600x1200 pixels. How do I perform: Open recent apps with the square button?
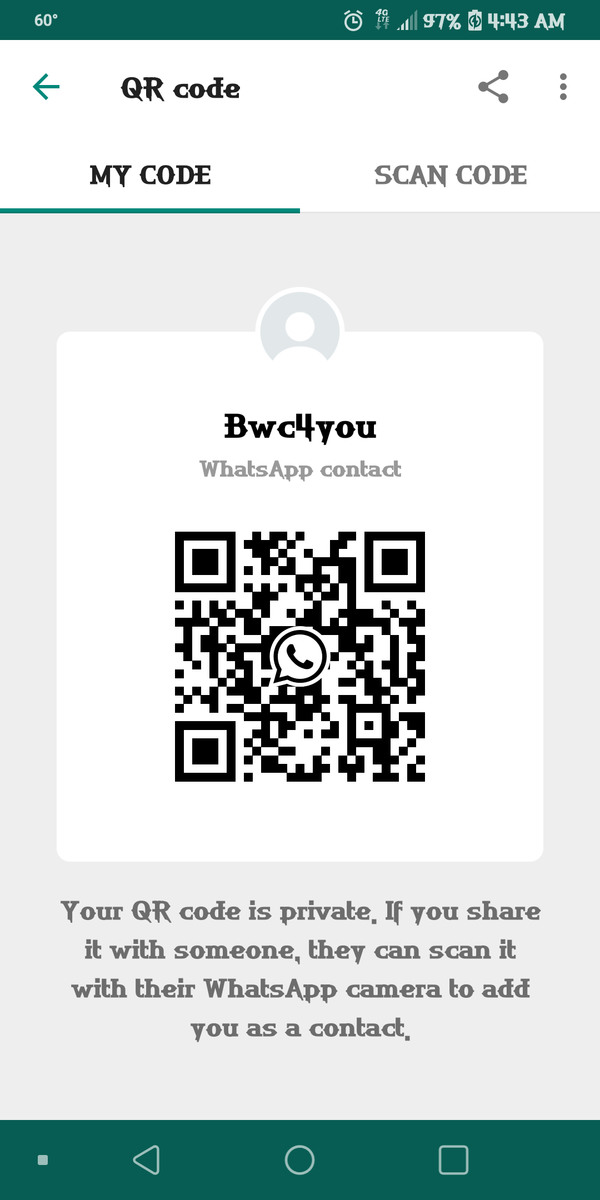pos(453,1159)
